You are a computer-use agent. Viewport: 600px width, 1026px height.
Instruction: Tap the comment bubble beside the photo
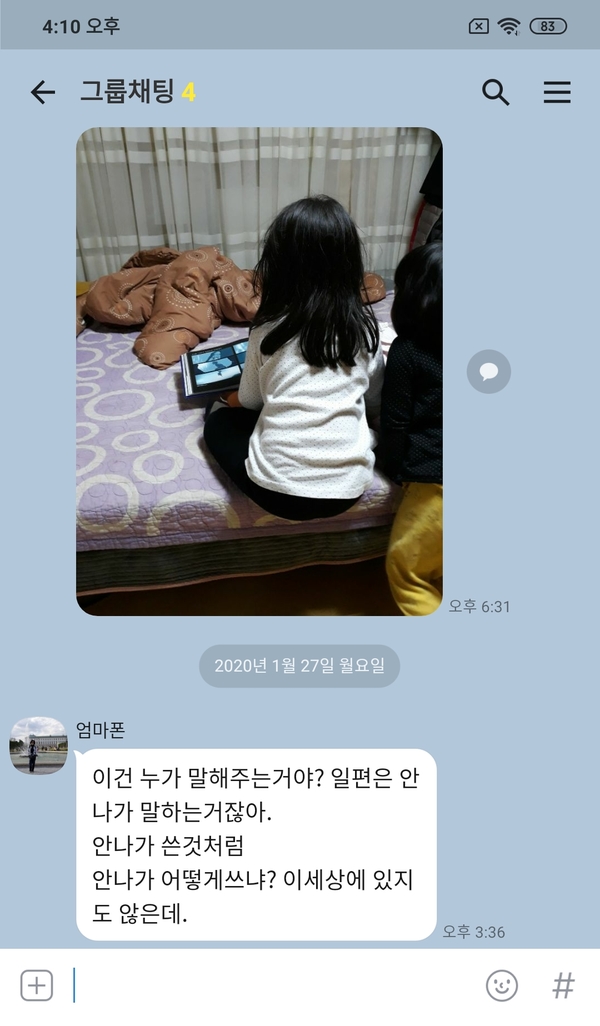coord(488,372)
